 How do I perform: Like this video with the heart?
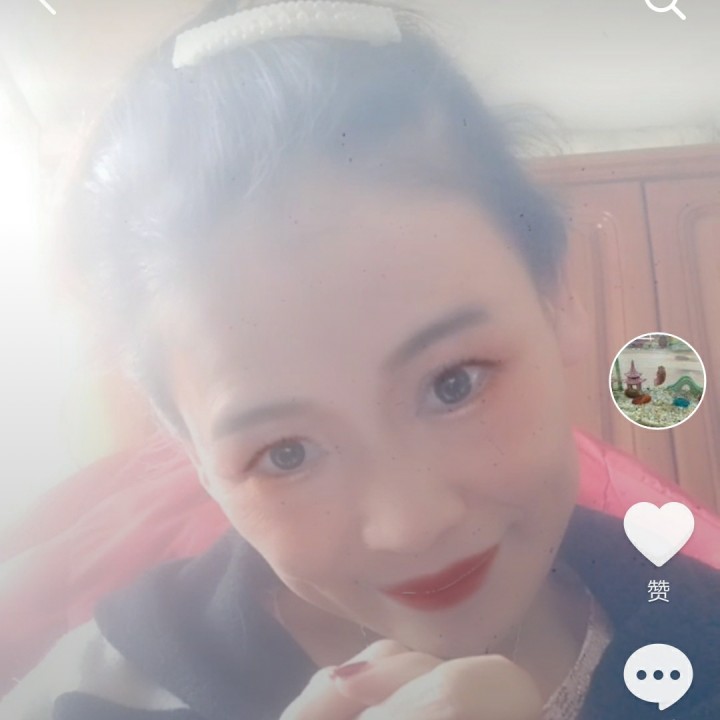coord(658,534)
